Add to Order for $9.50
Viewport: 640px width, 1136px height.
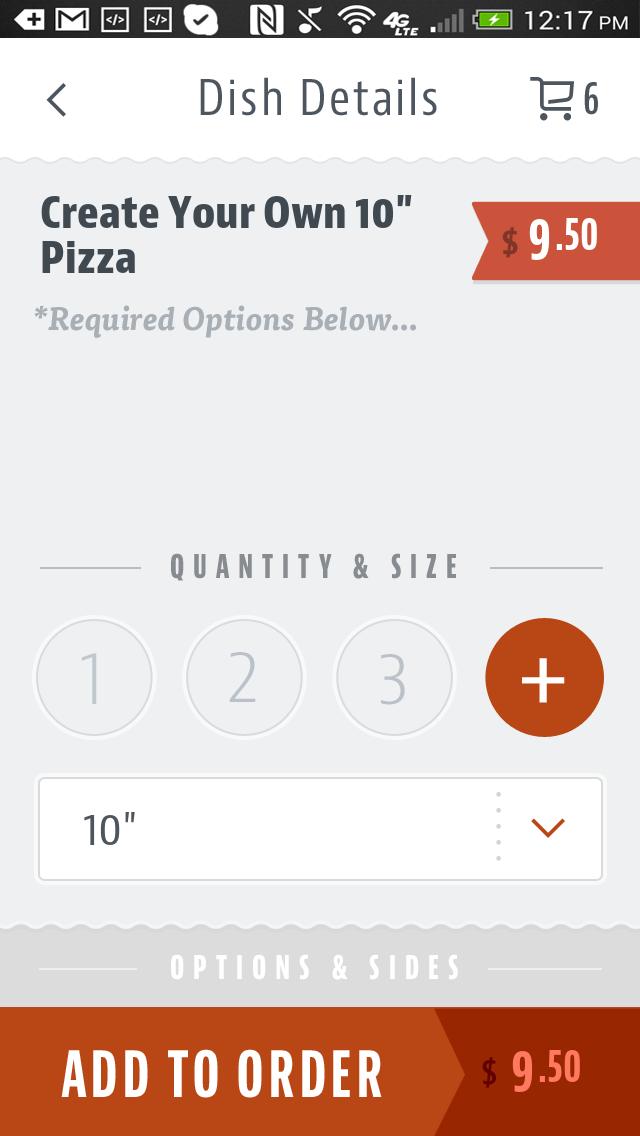click(x=320, y=1071)
